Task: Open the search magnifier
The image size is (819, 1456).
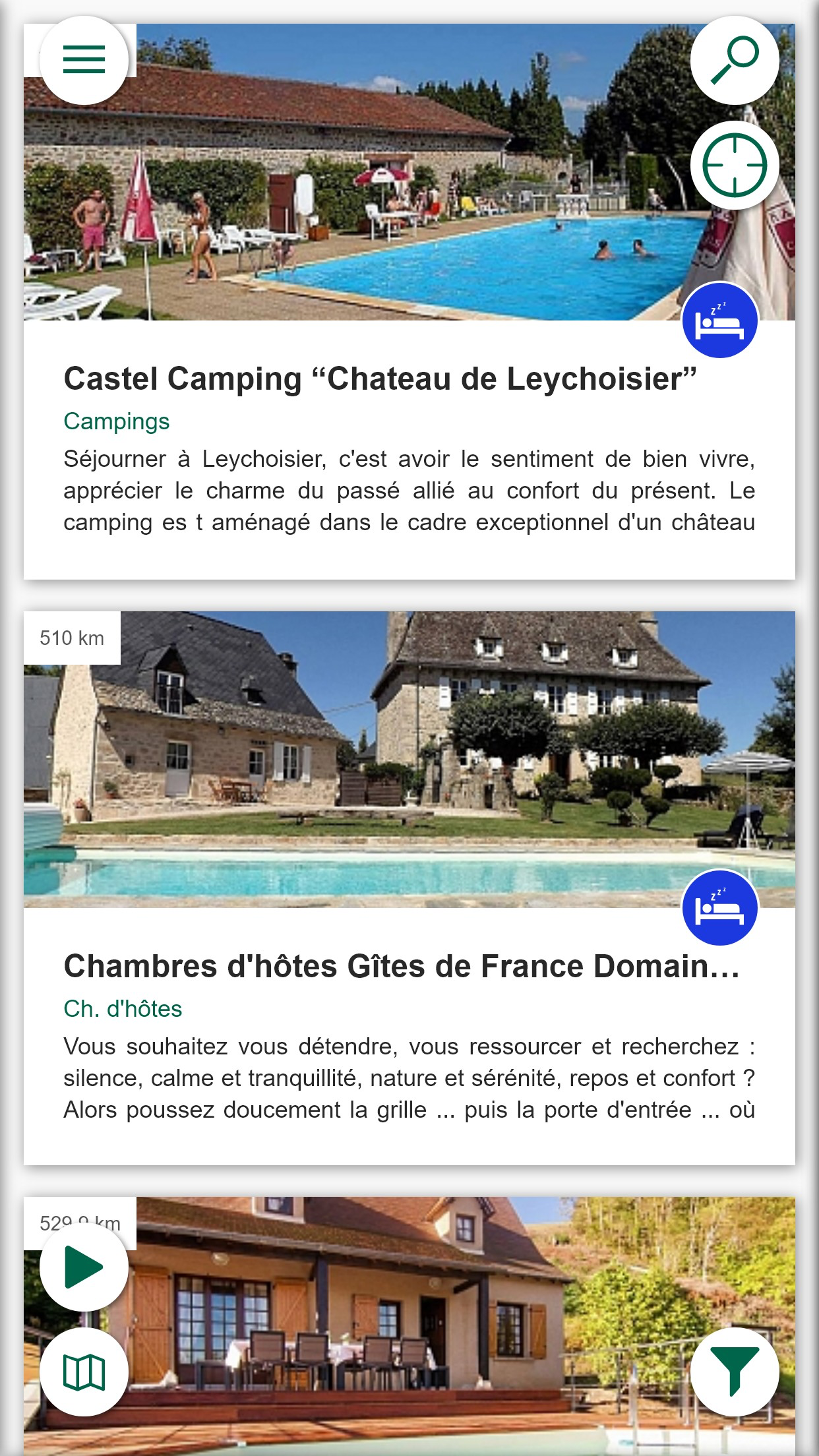Action: point(735,60)
